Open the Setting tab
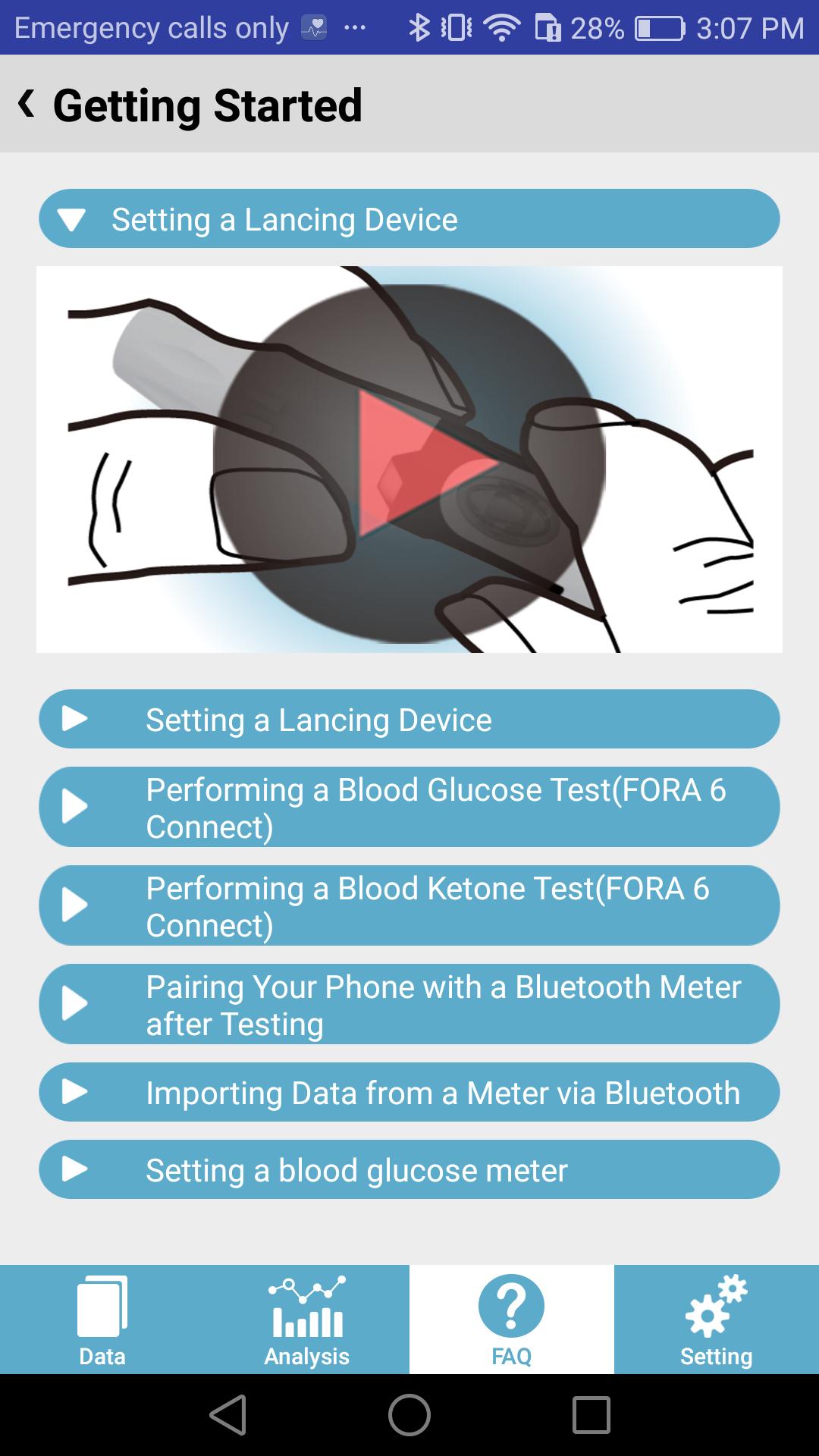 716,1319
